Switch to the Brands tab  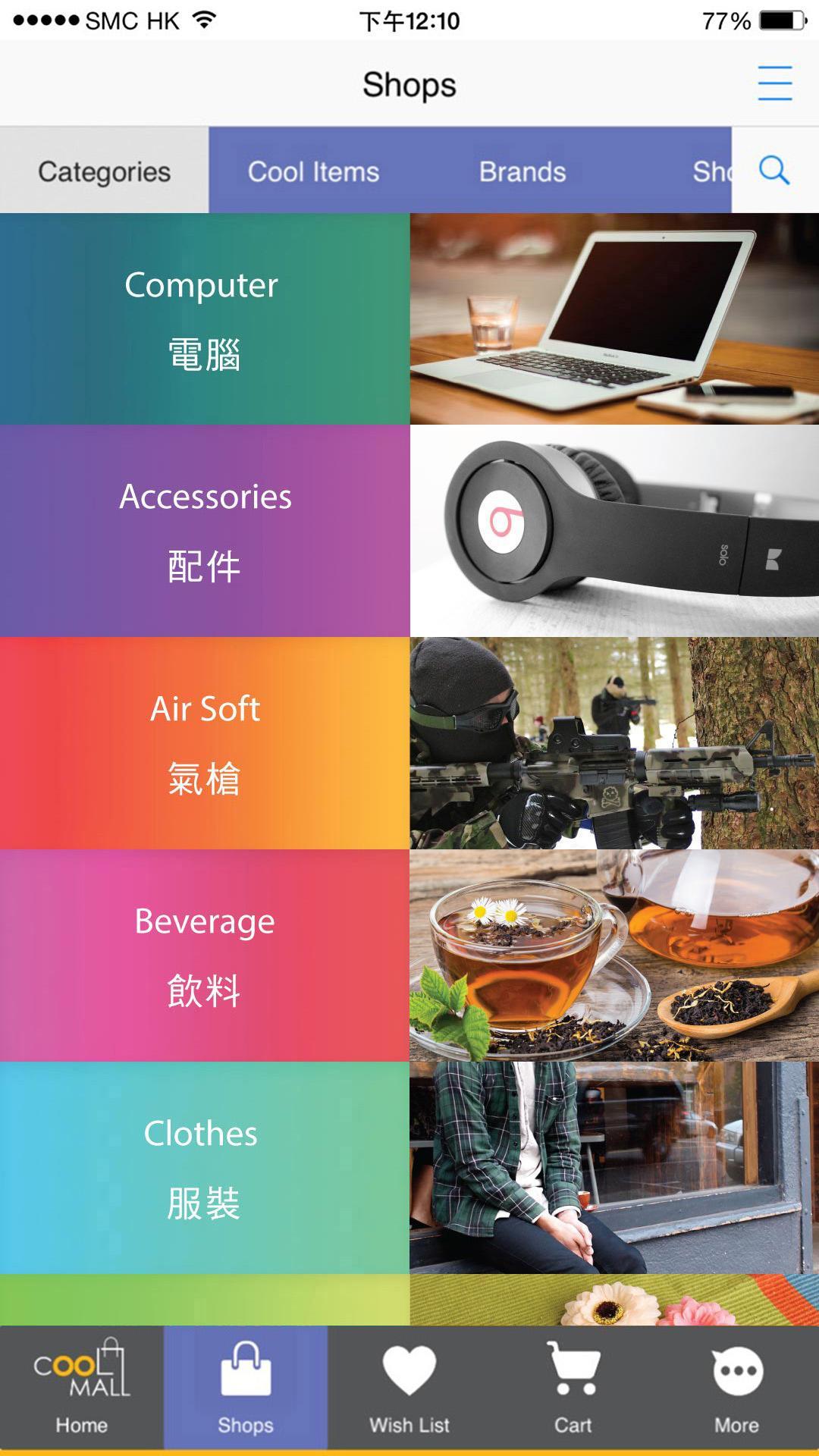click(522, 171)
